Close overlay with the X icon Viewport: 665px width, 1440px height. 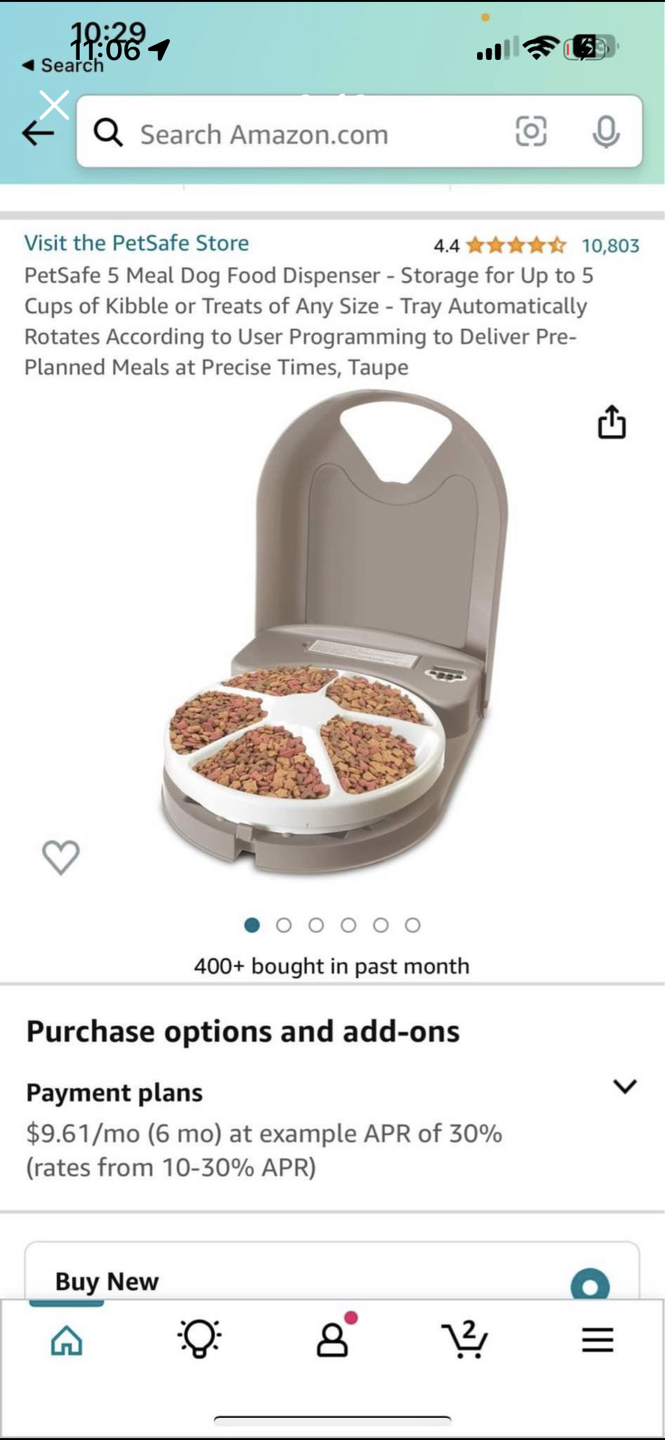54,104
